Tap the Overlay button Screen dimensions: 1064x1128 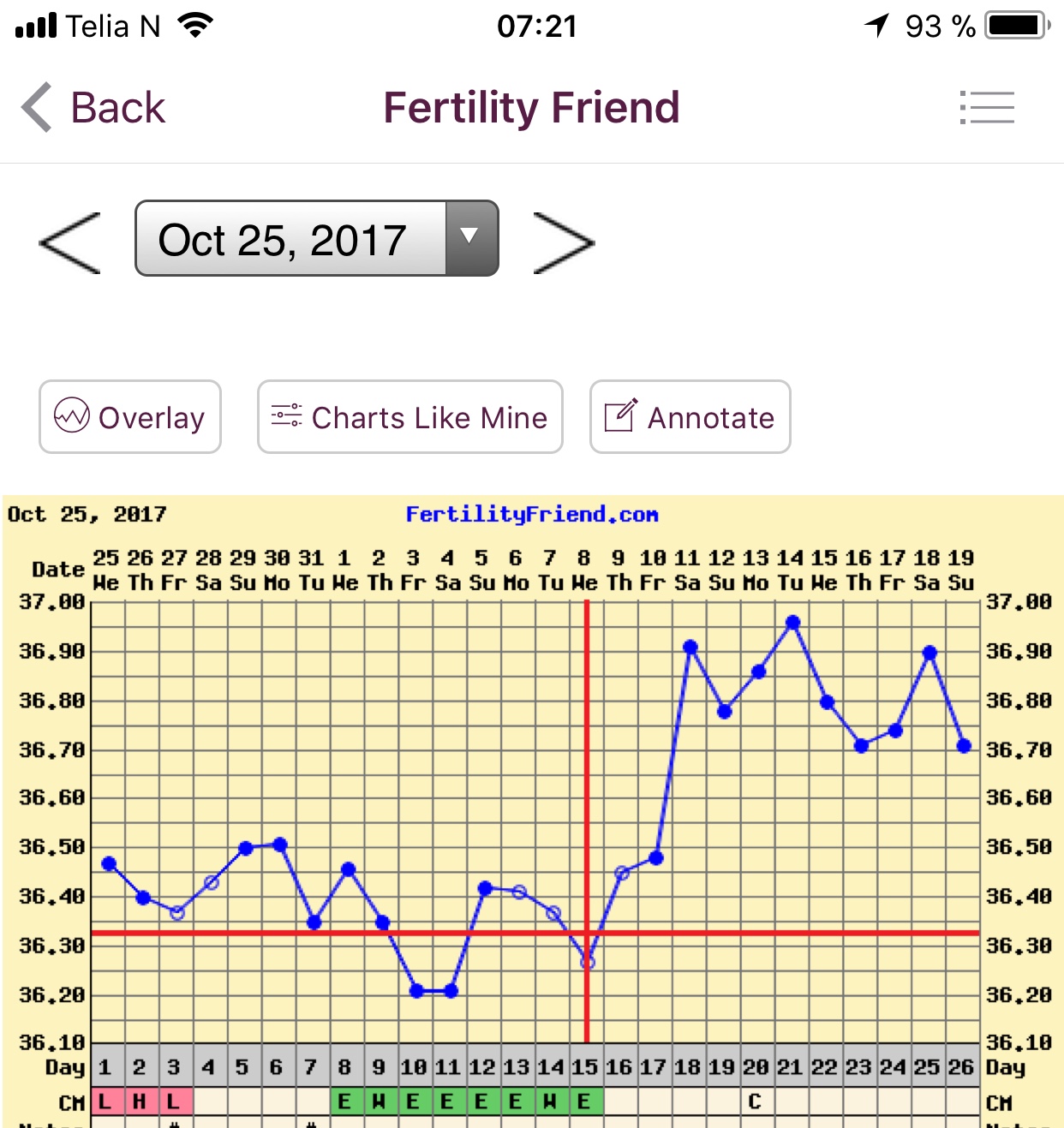tap(130, 417)
